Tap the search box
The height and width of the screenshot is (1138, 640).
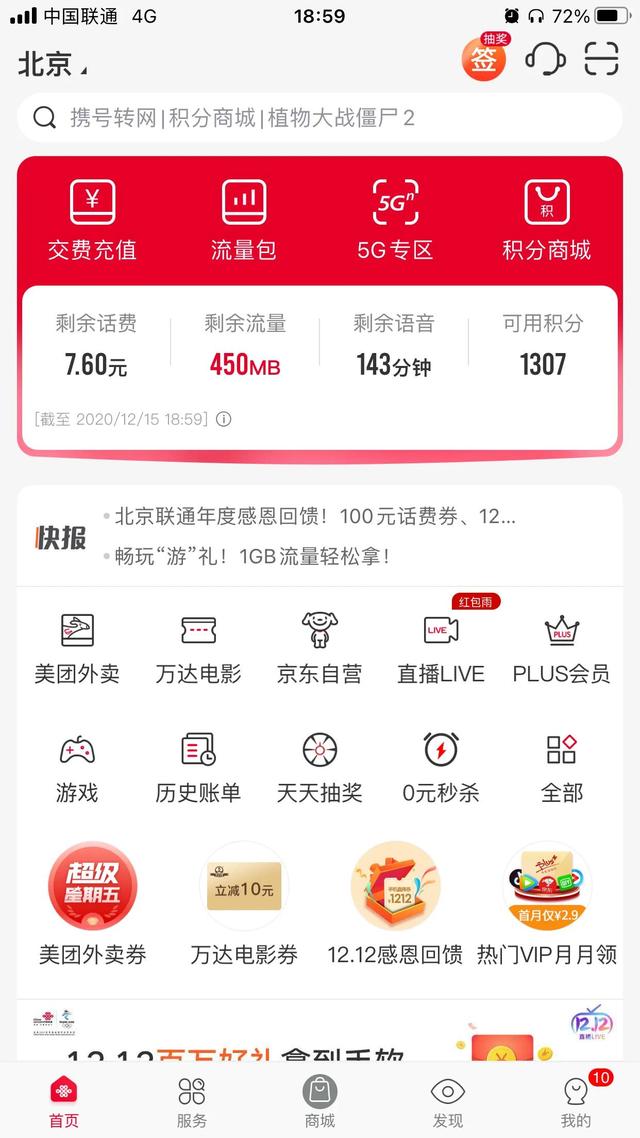tap(320, 118)
